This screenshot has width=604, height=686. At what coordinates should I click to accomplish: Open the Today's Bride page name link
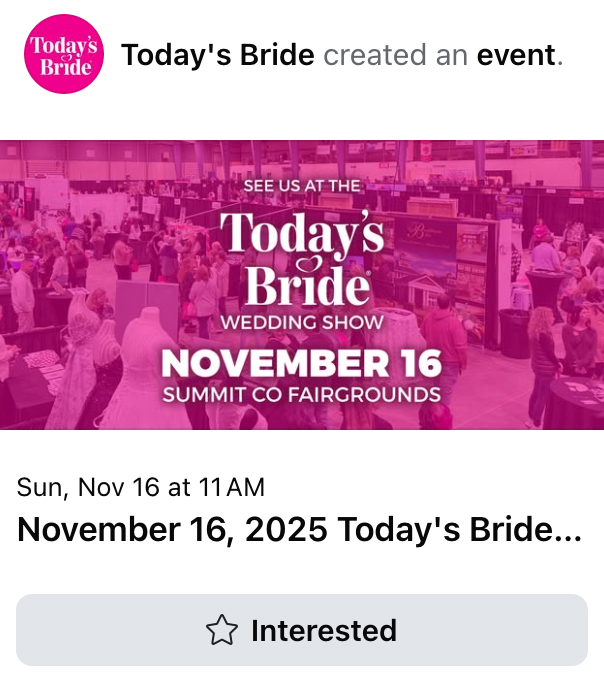(215, 56)
